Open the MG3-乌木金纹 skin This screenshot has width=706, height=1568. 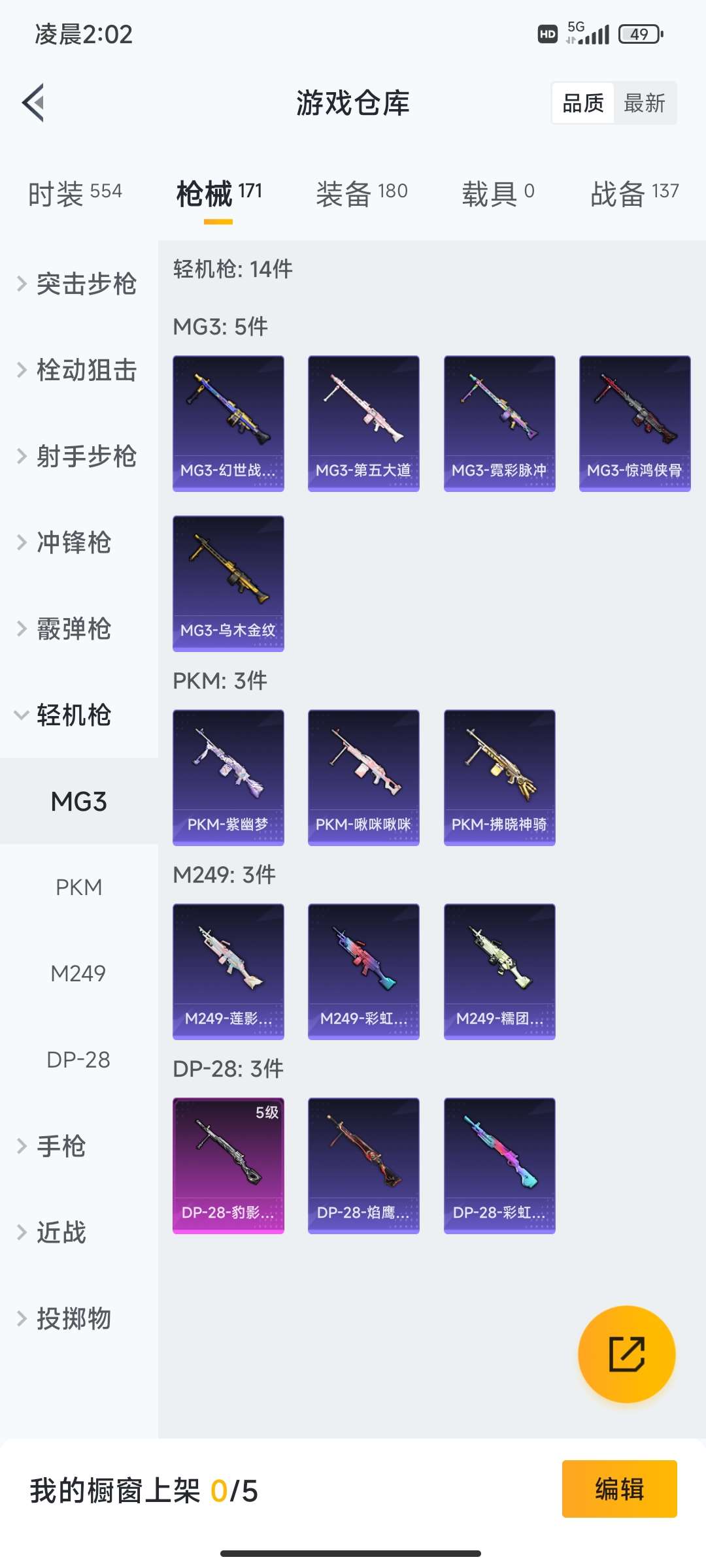click(x=228, y=583)
